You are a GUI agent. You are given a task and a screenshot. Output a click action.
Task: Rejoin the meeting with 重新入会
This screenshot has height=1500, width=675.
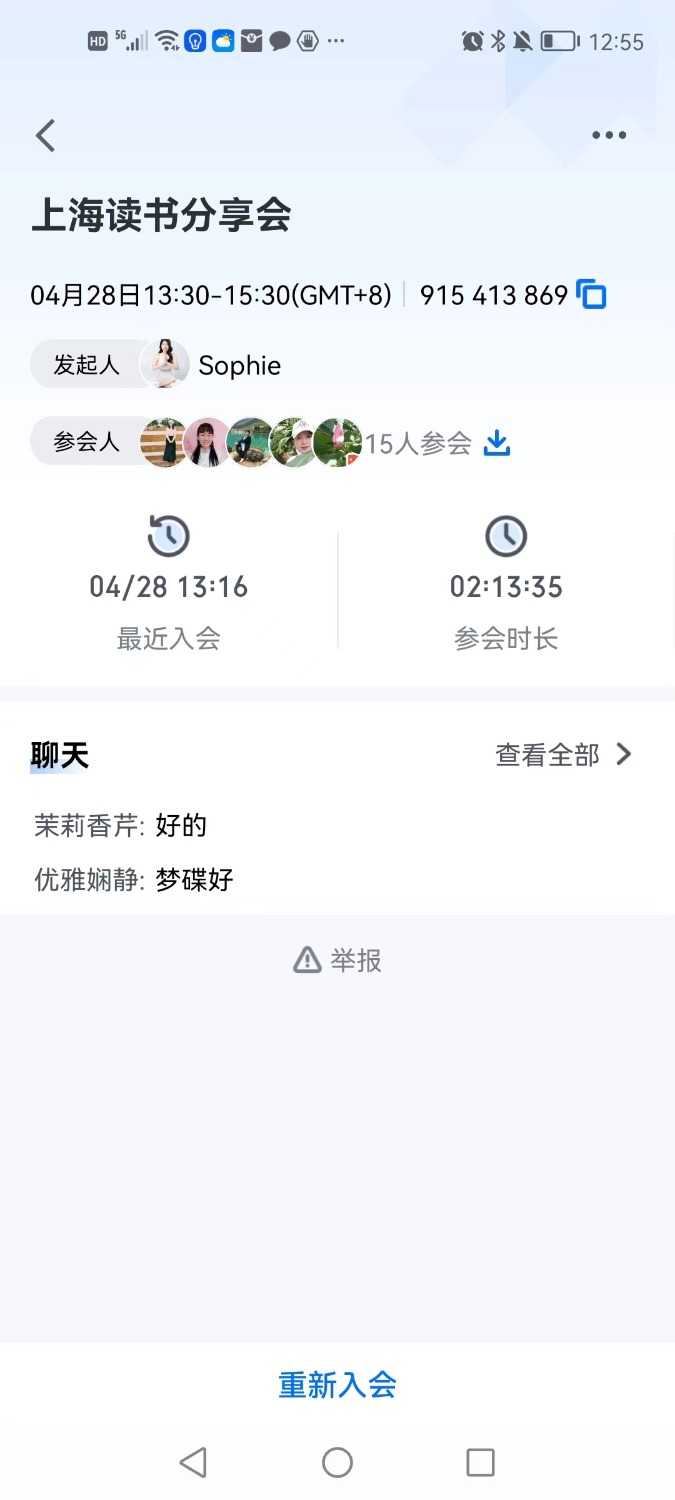[x=338, y=1385]
